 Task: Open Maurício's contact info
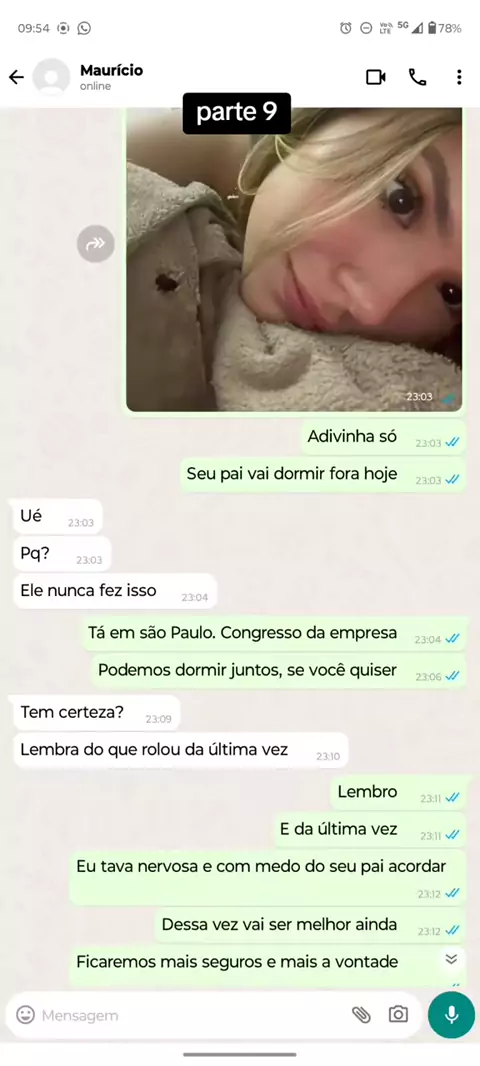tap(112, 78)
